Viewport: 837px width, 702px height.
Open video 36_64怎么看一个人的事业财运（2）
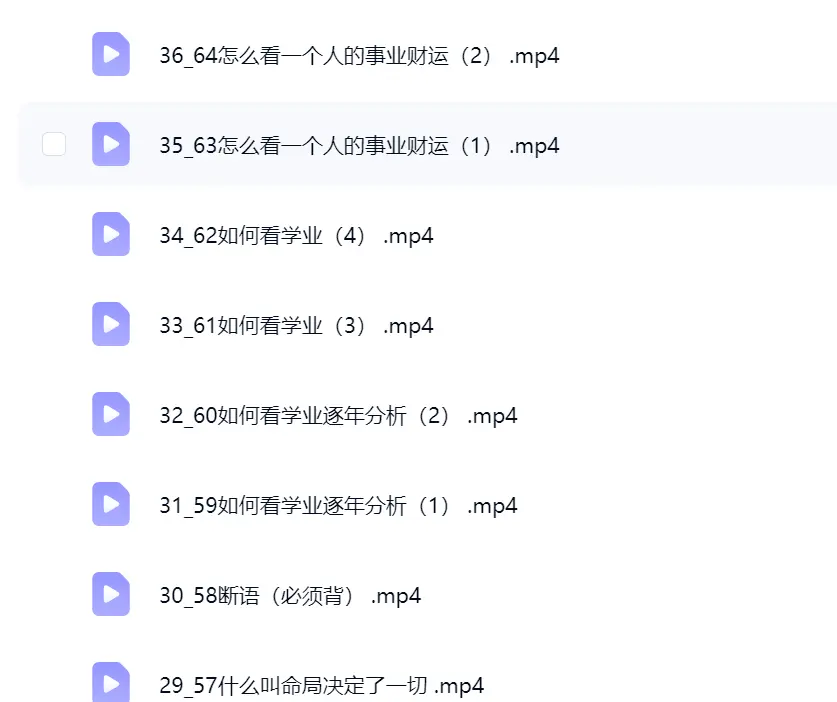coord(359,56)
